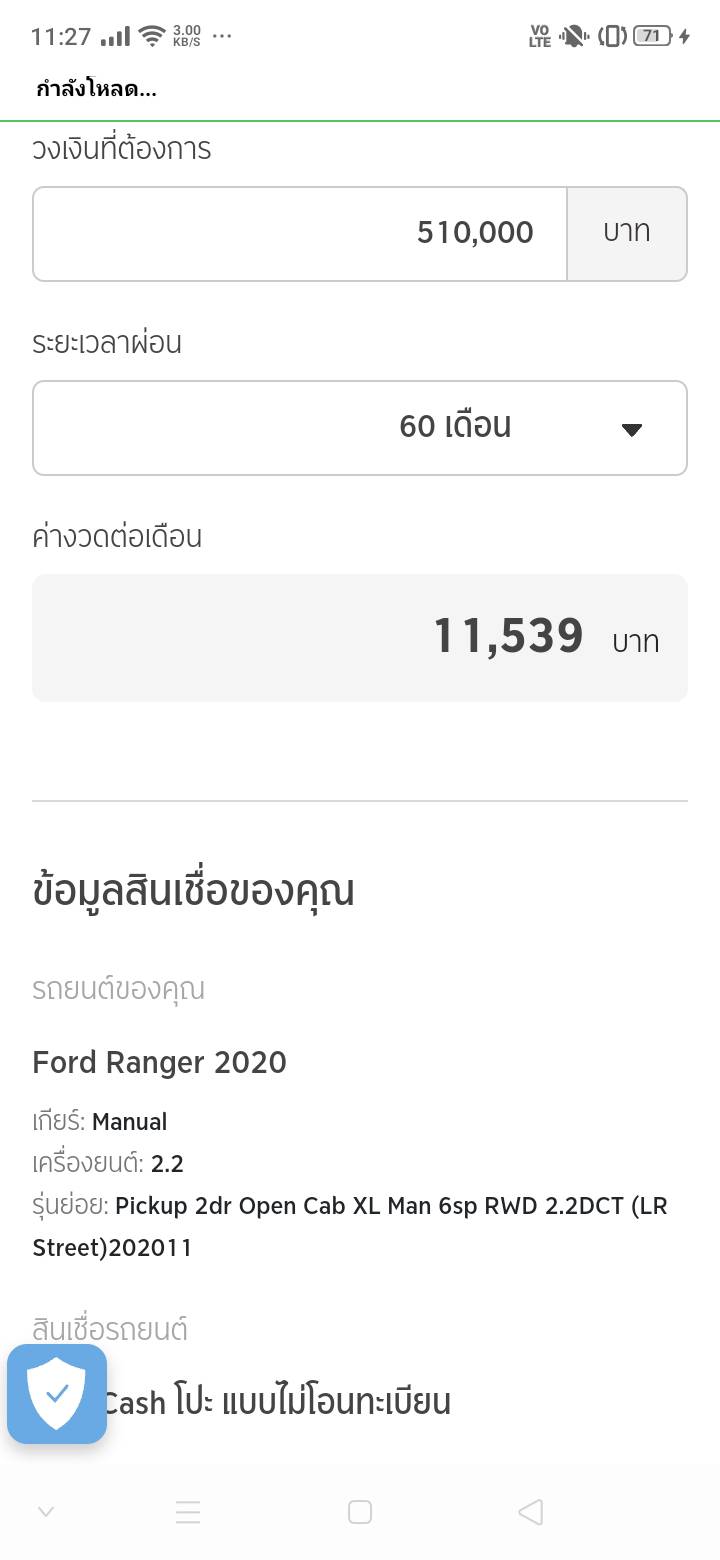Hide the navigation bar with the down chevron

[46, 1512]
